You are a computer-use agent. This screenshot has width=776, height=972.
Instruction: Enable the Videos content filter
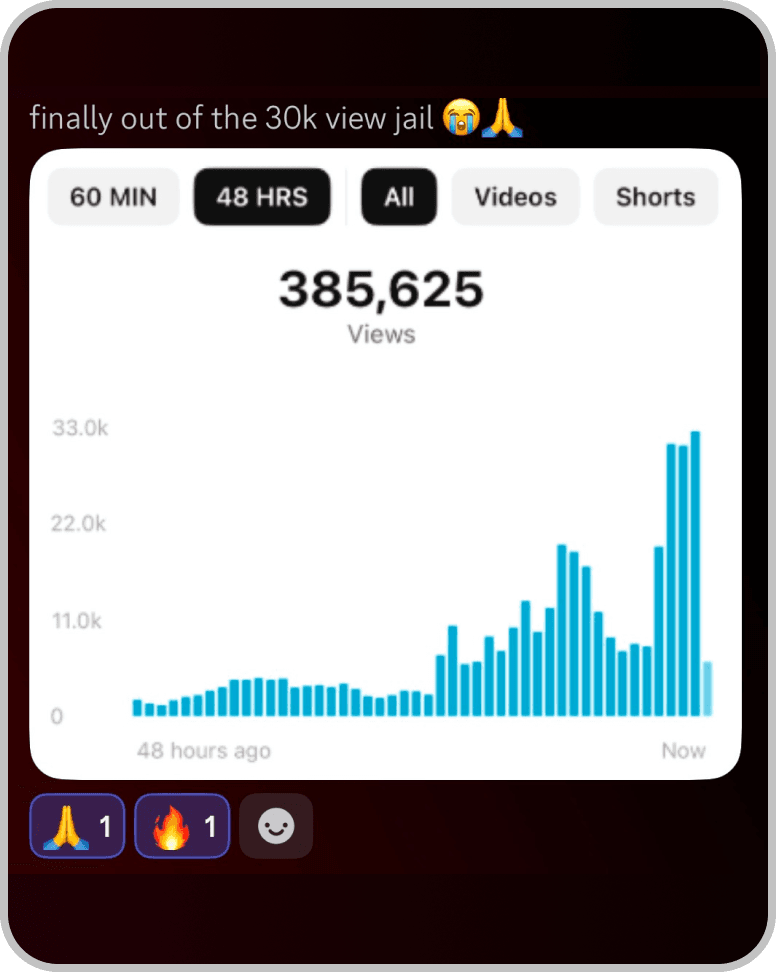[515, 197]
